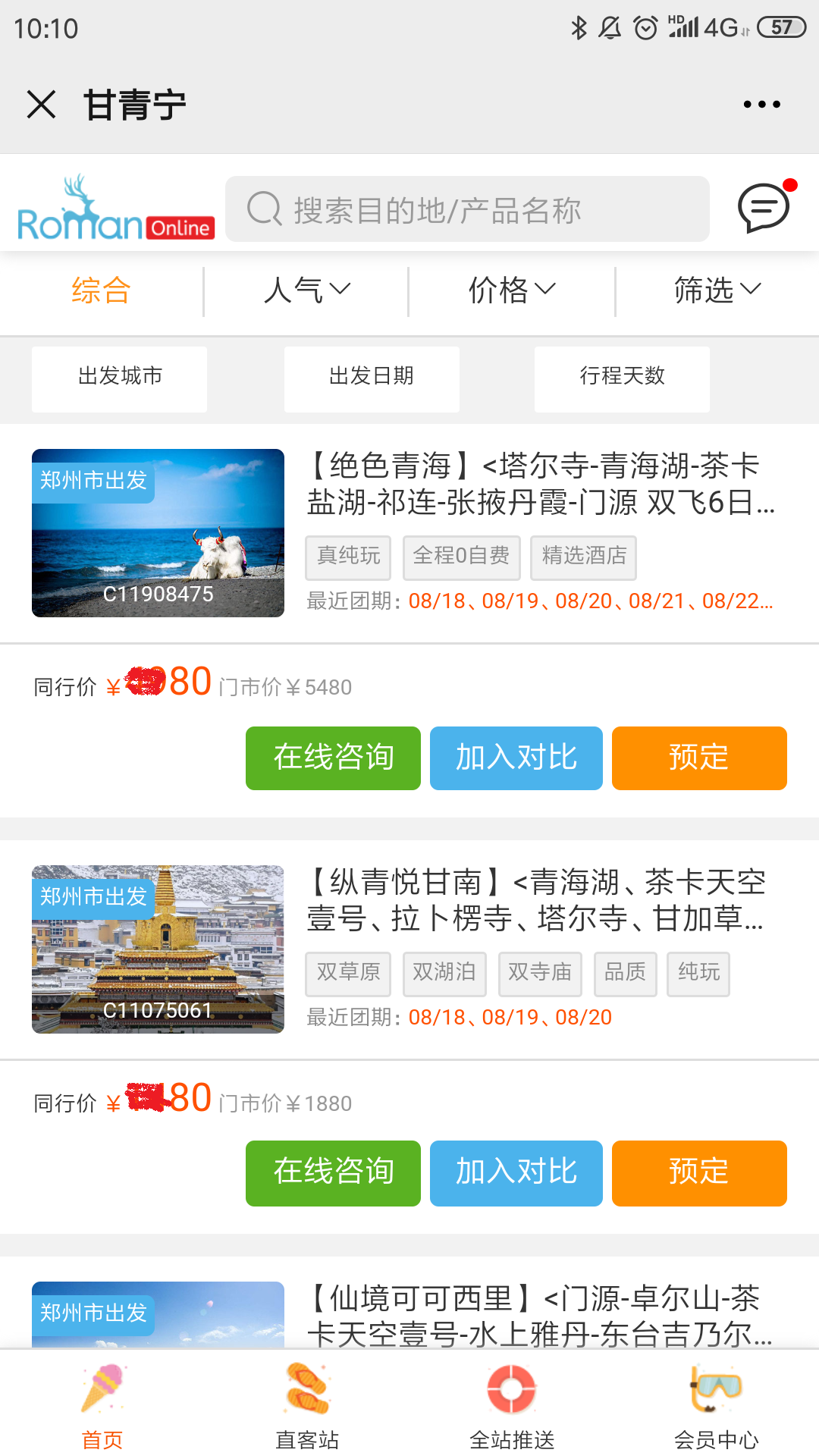Select the 综合 sorting tab
The height and width of the screenshot is (1456, 819).
[x=102, y=290]
